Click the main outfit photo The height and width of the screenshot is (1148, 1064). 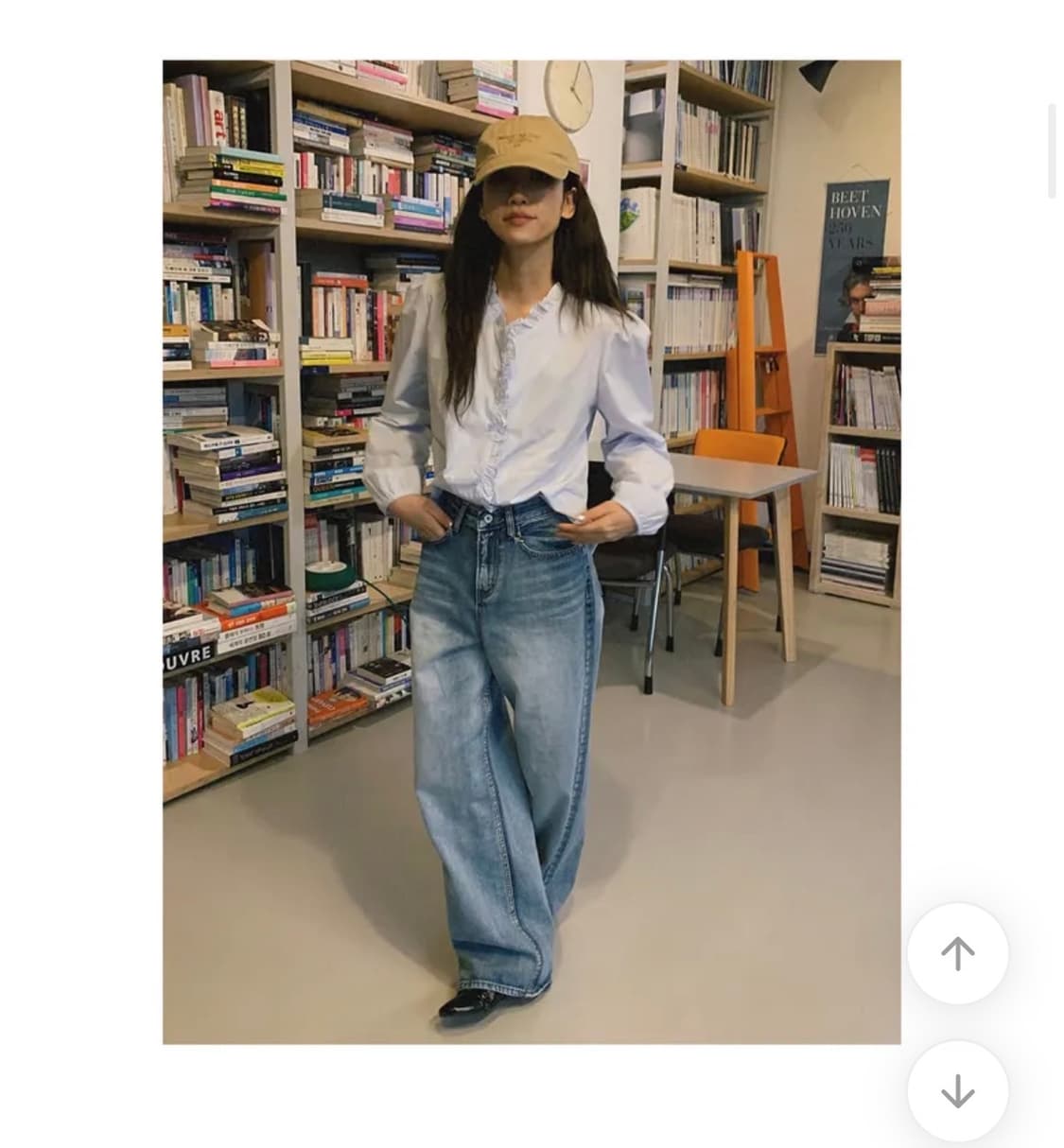[530, 548]
